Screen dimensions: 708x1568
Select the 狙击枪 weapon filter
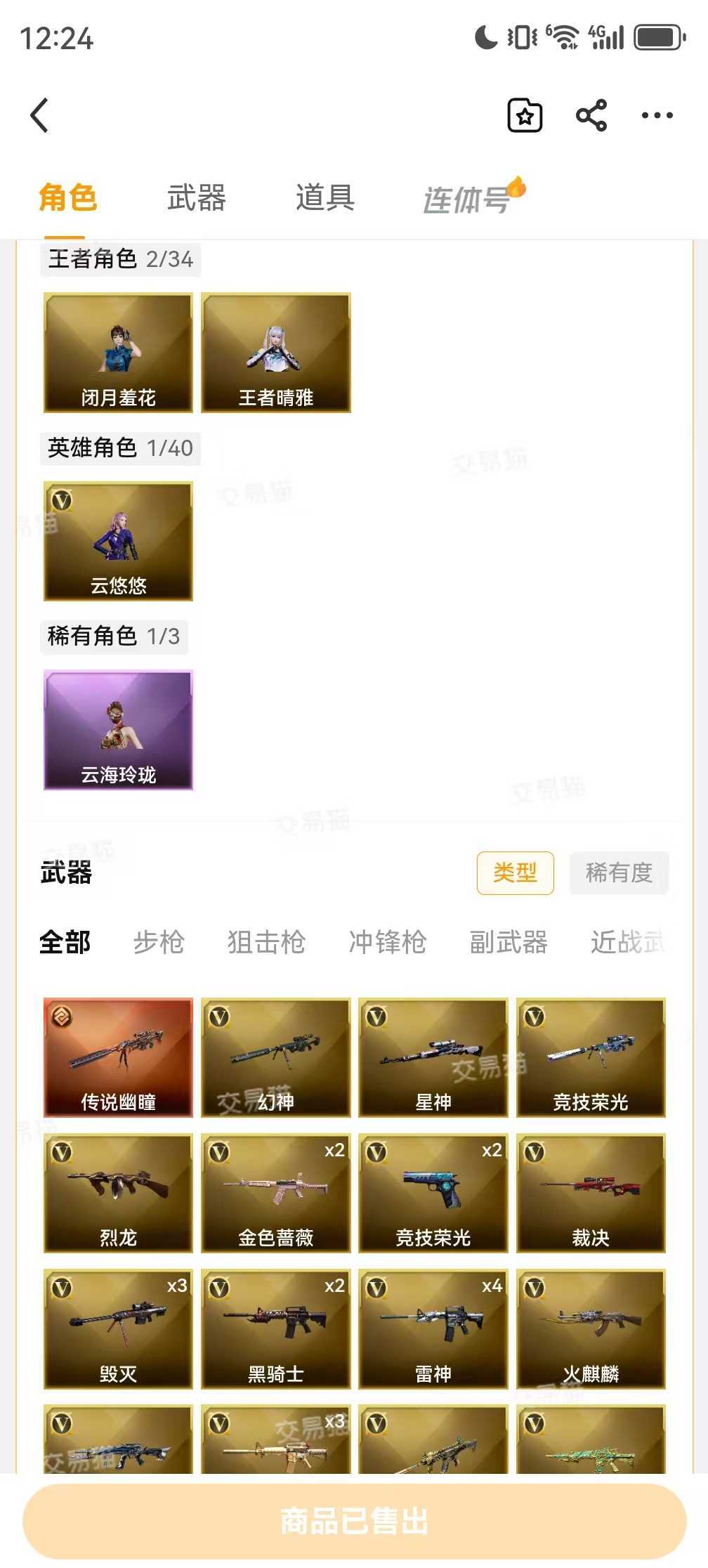point(266,943)
